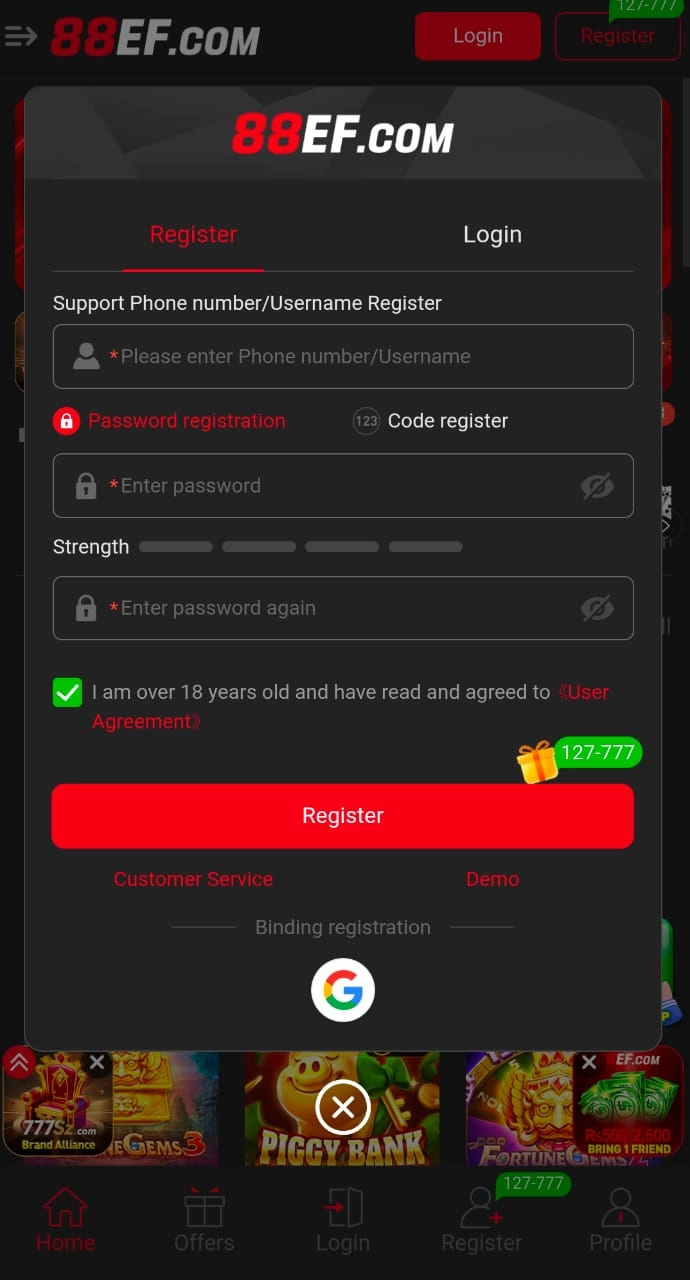Choose Code register option

(x=431, y=421)
